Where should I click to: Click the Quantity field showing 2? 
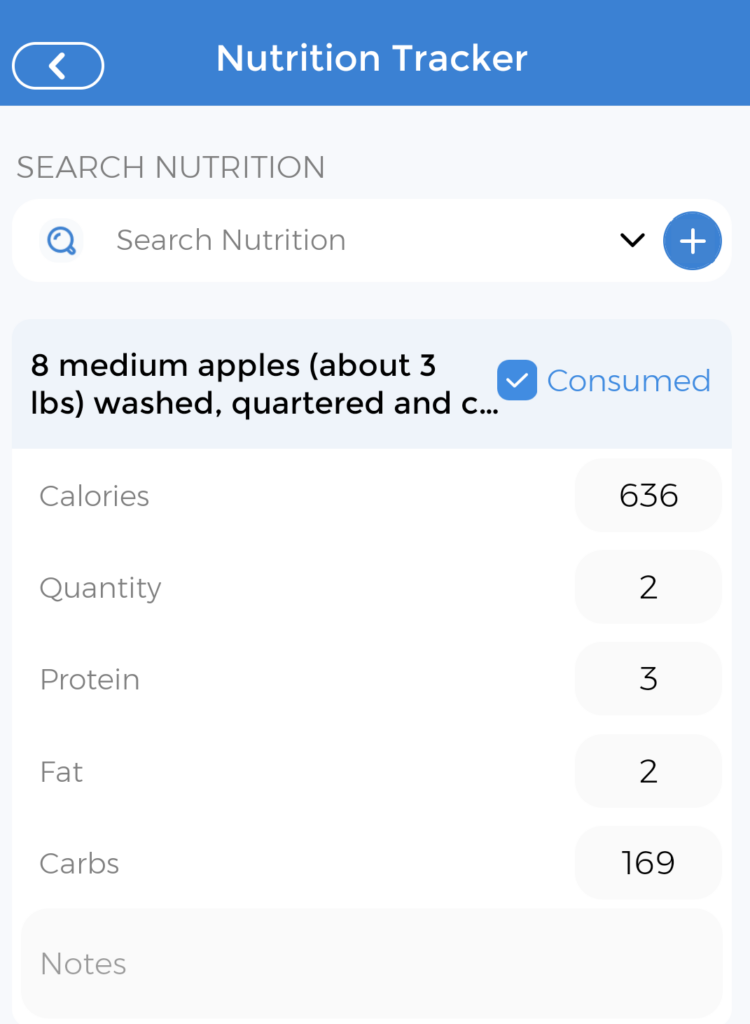[647, 587]
